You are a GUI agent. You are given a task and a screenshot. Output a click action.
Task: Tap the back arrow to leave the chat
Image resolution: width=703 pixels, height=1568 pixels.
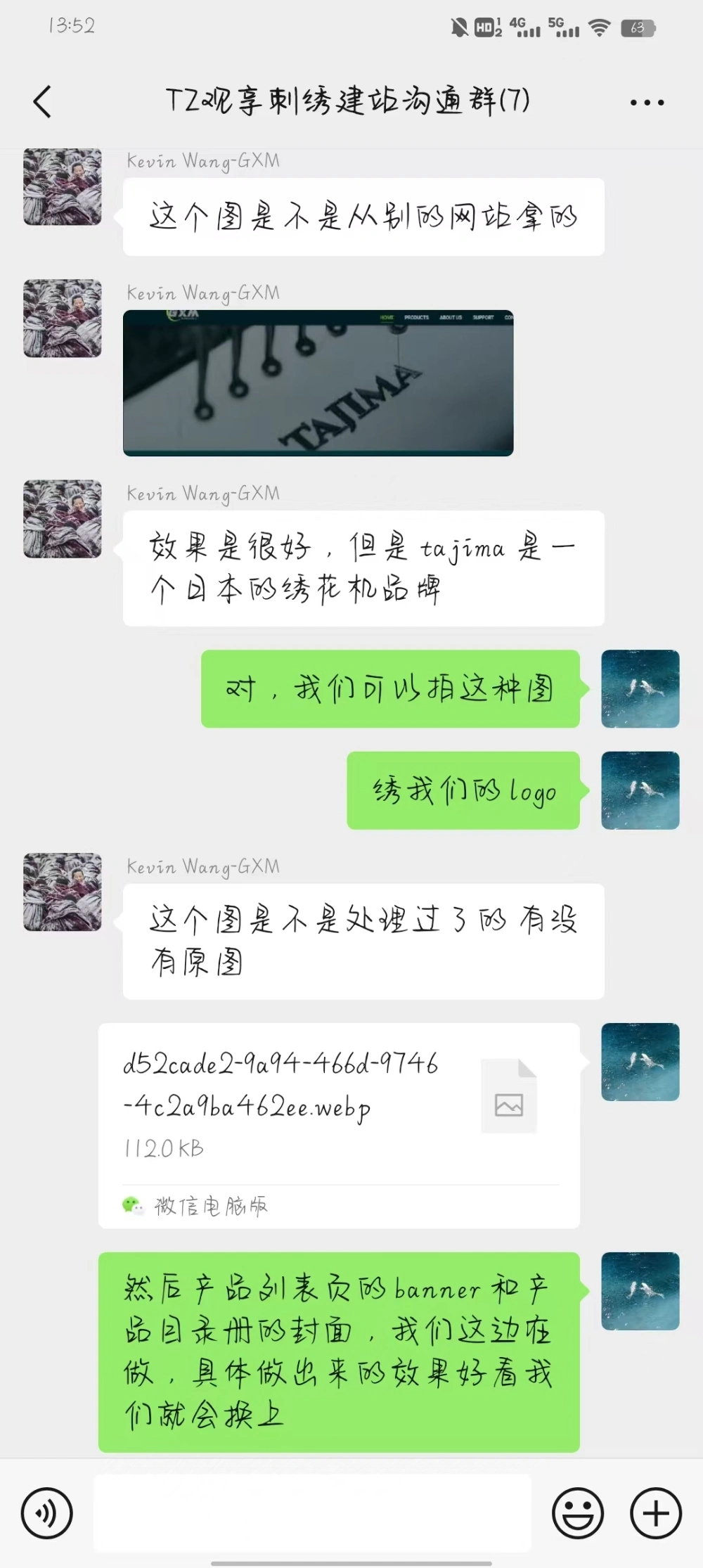[42, 102]
